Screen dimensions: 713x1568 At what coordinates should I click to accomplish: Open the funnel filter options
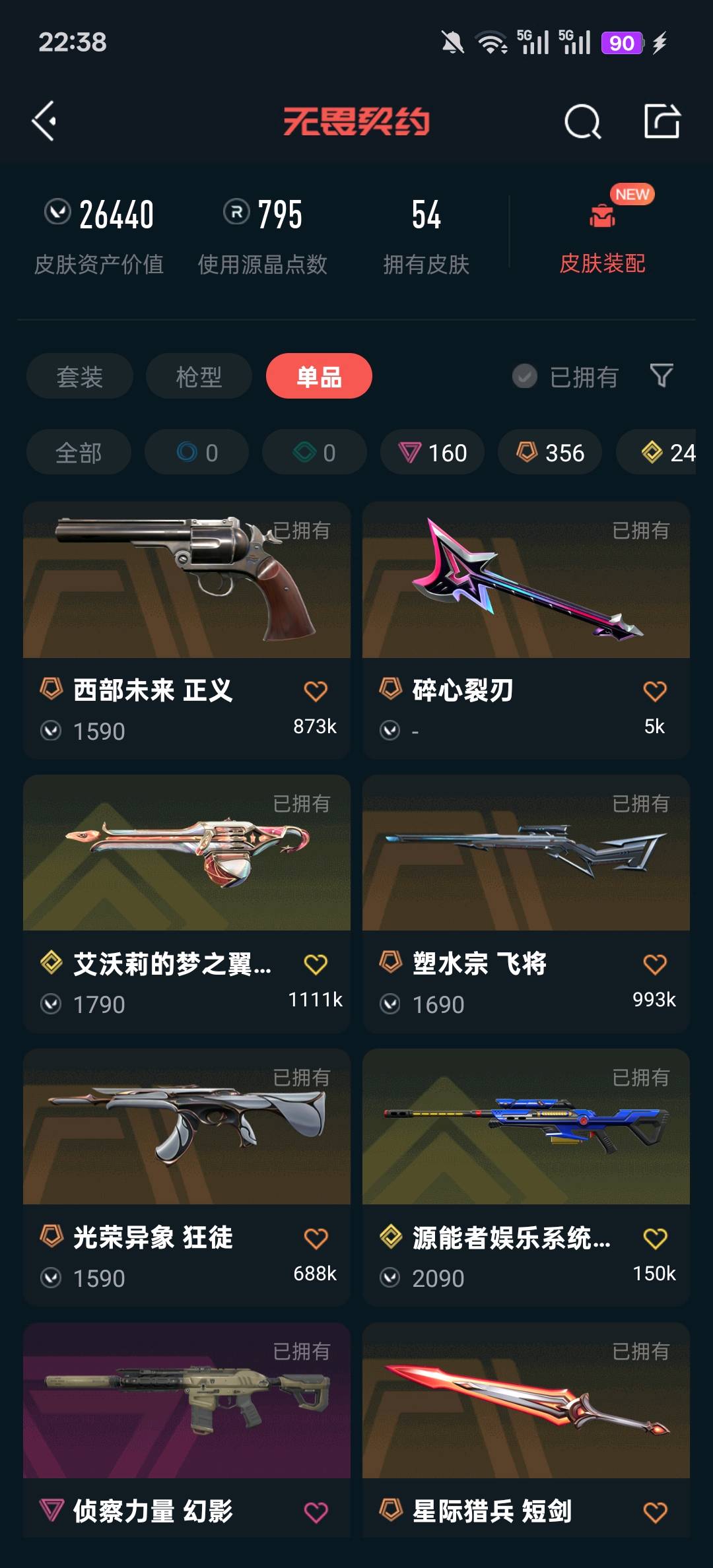click(x=661, y=376)
